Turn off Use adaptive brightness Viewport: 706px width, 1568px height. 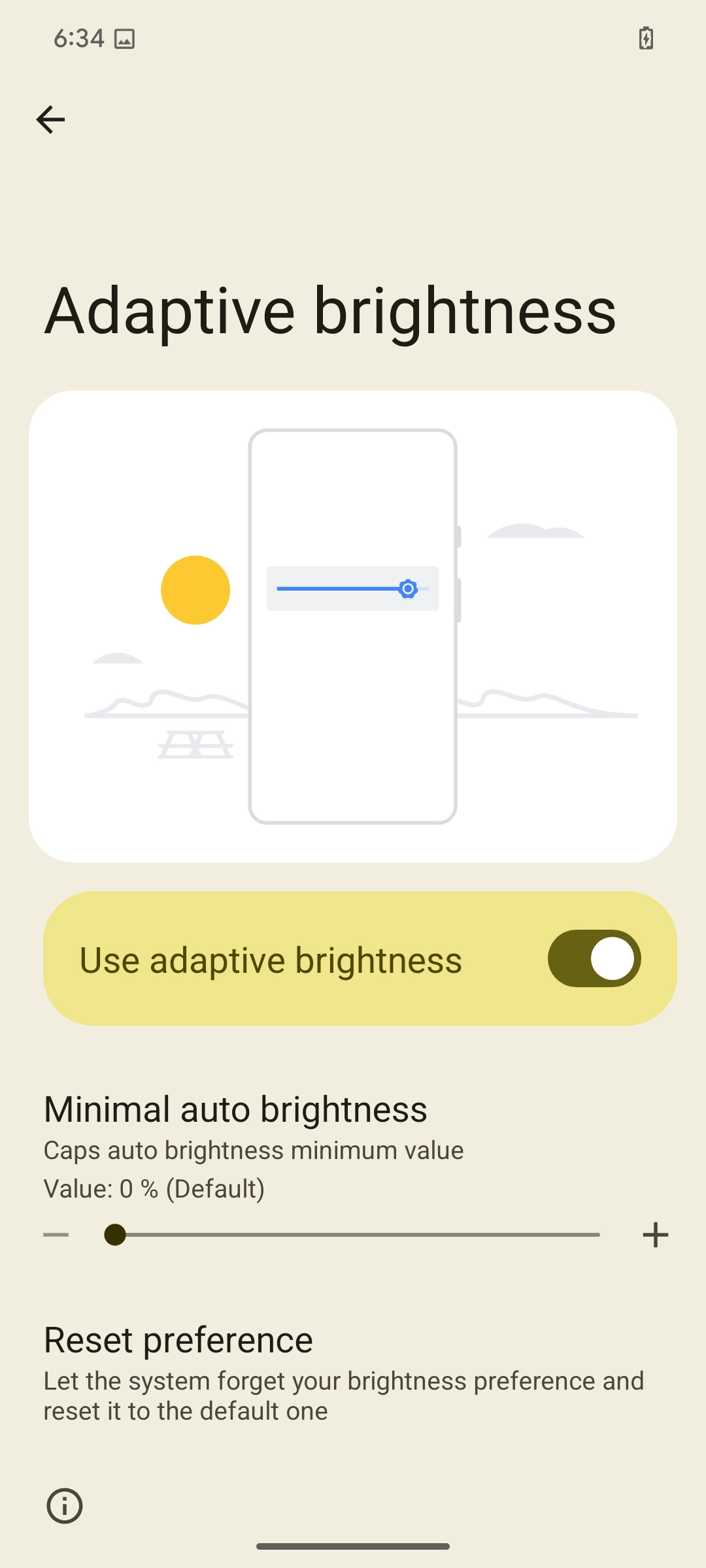click(x=594, y=958)
